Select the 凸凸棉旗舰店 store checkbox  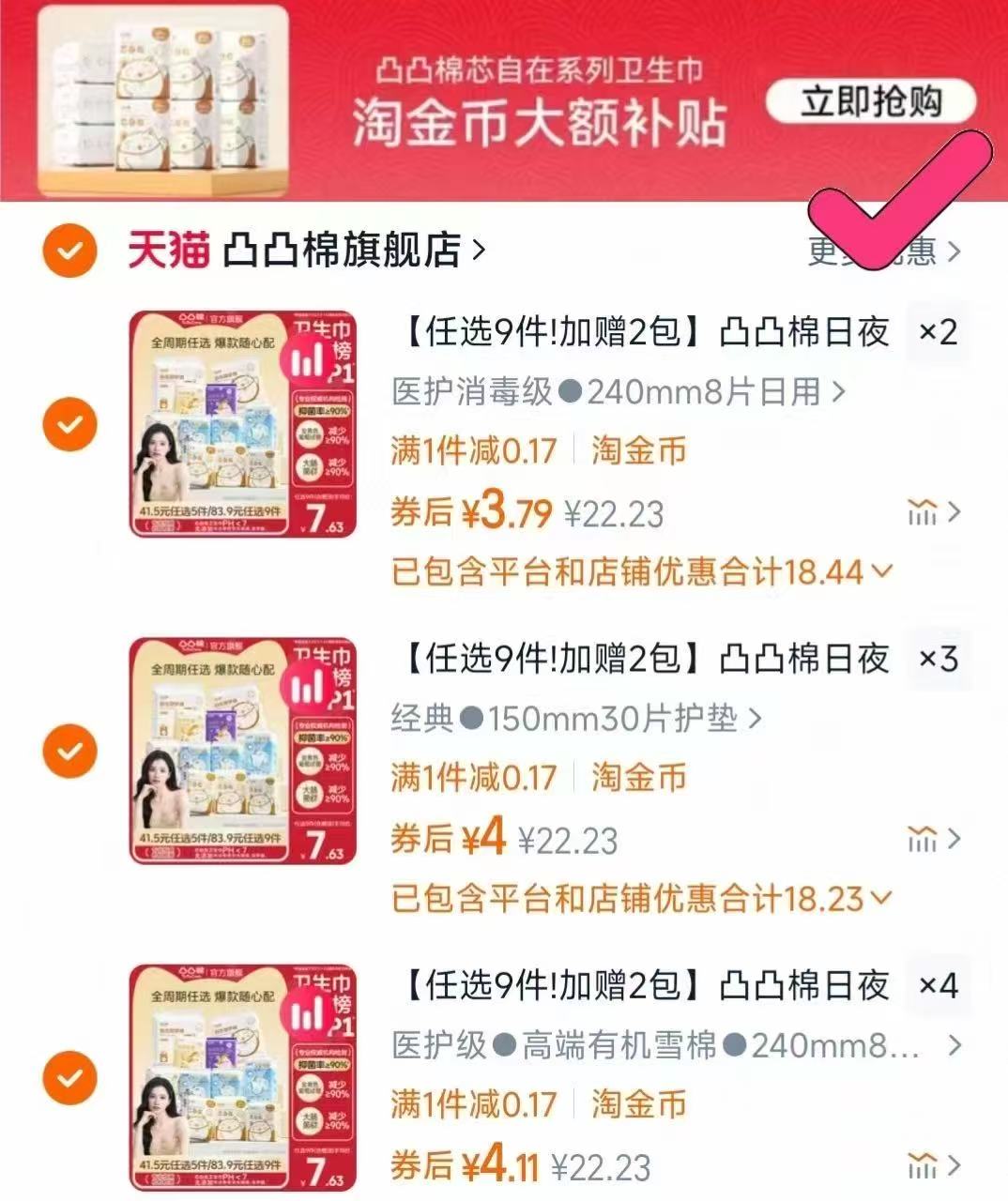coord(69,250)
